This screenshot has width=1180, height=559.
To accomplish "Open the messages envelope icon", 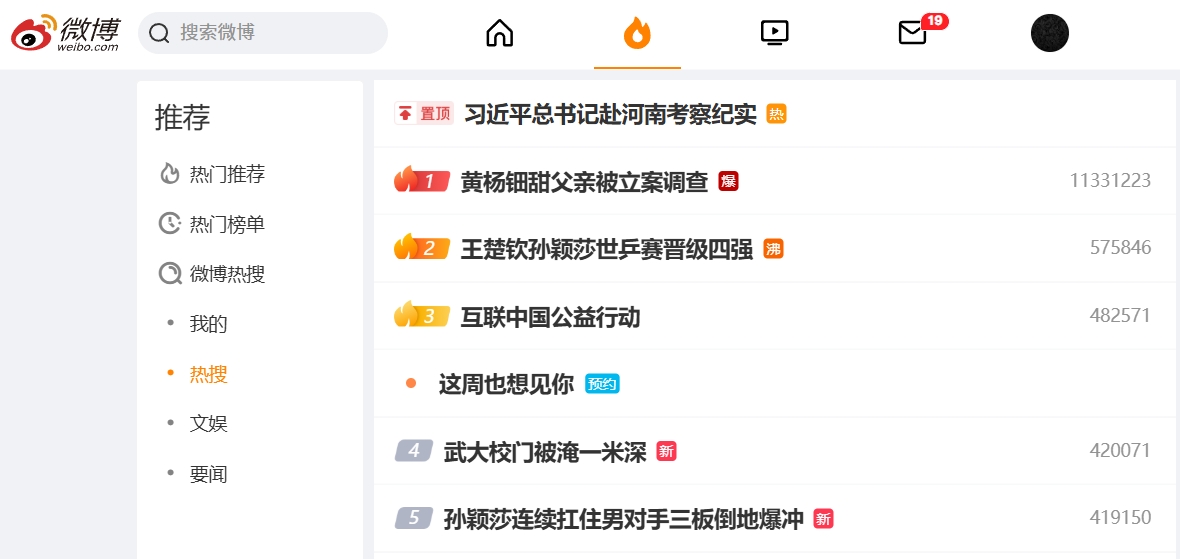I will pyautogui.click(x=912, y=33).
